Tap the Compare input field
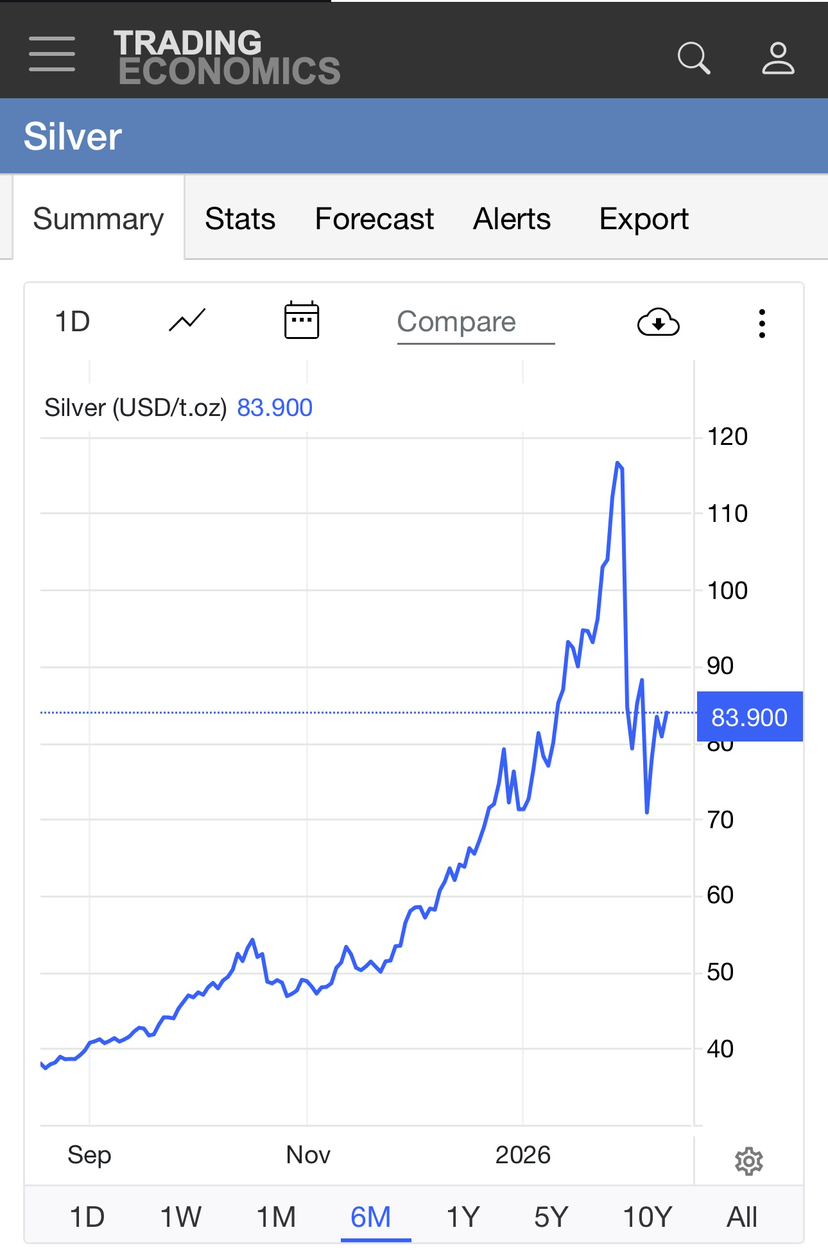Screen dimensions: 828x1257 coord(475,322)
